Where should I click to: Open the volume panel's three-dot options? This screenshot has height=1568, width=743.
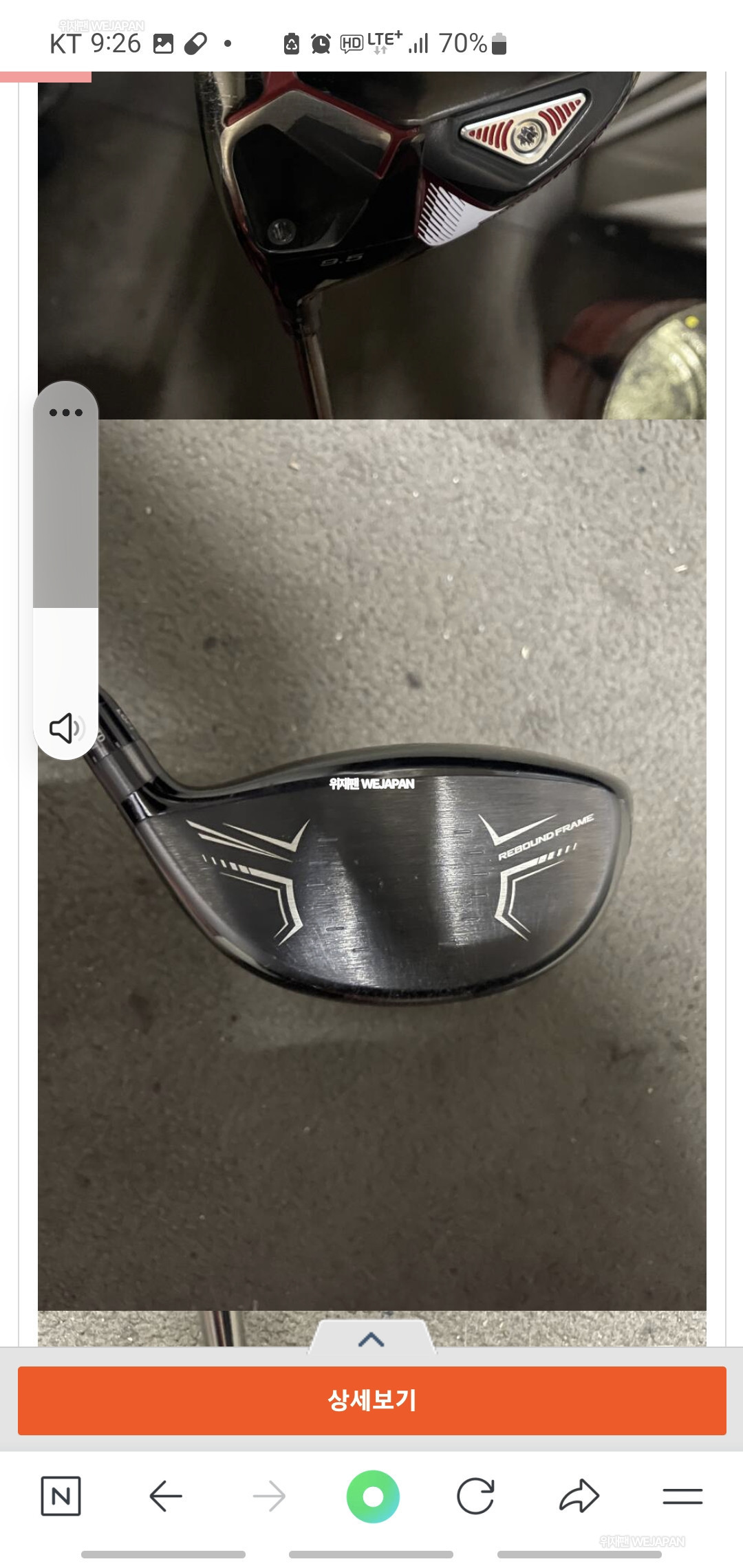pyautogui.click(x=66, y=413)
